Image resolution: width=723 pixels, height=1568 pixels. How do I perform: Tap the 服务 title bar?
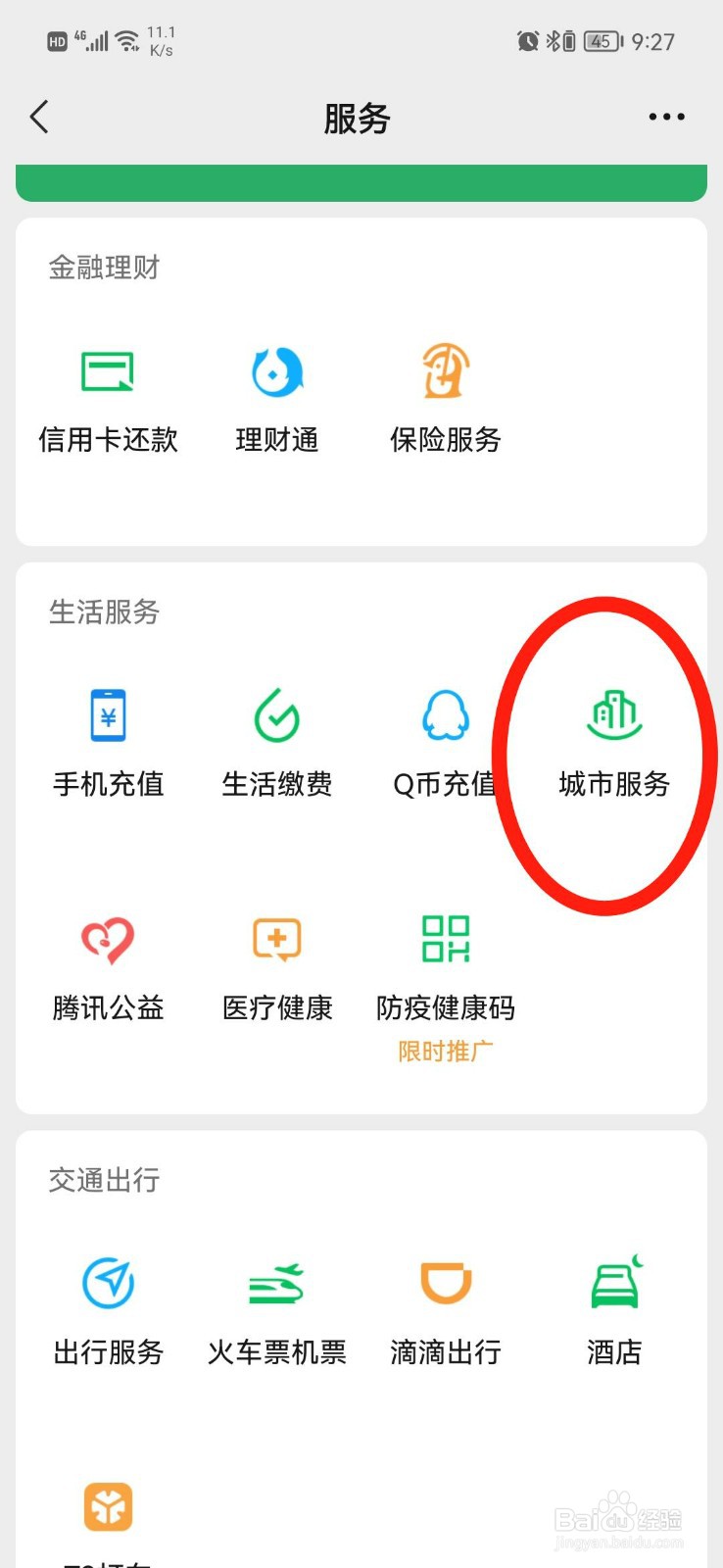click(x=359, y=118)
